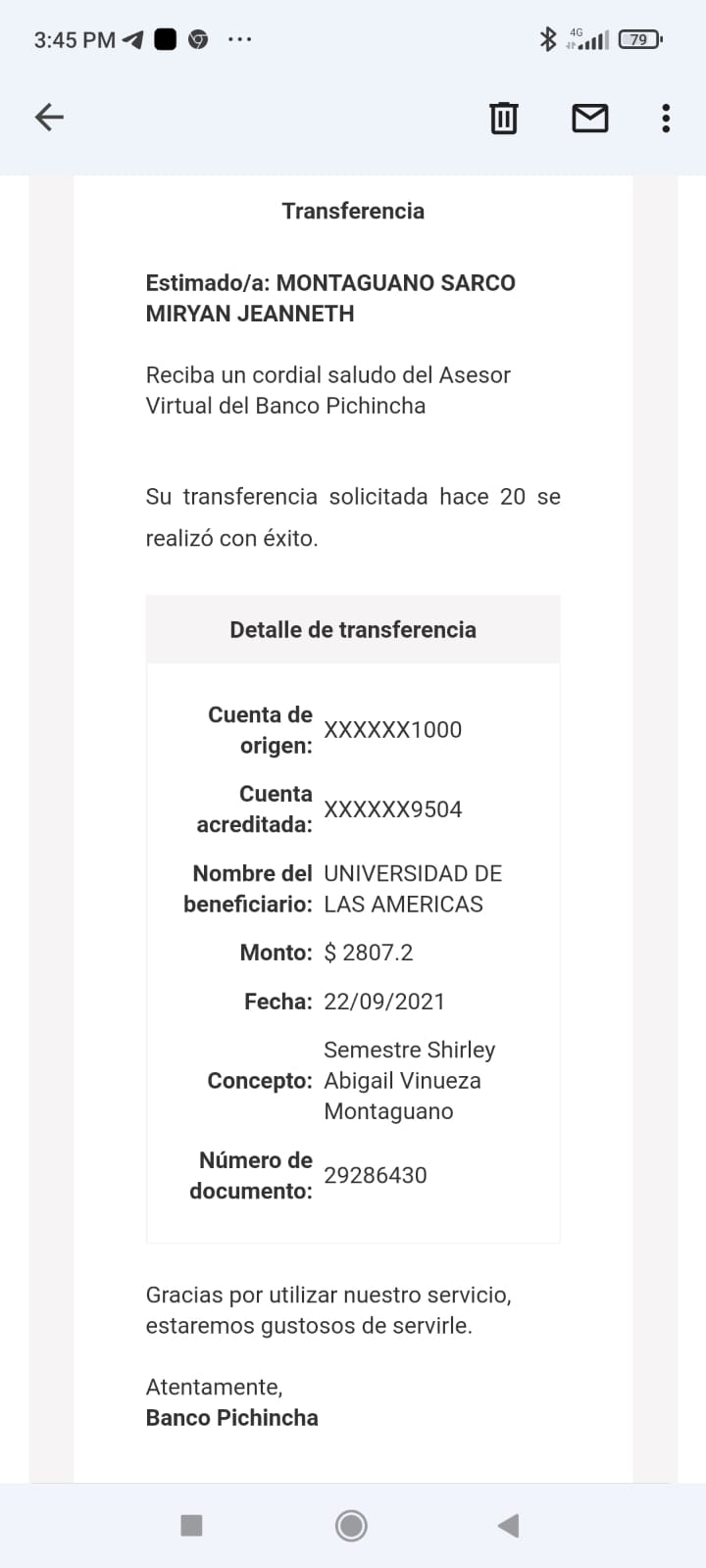This screenshot has height=1568, width=706.
Task: Open the overflow menu
Action: click(666, 118)
